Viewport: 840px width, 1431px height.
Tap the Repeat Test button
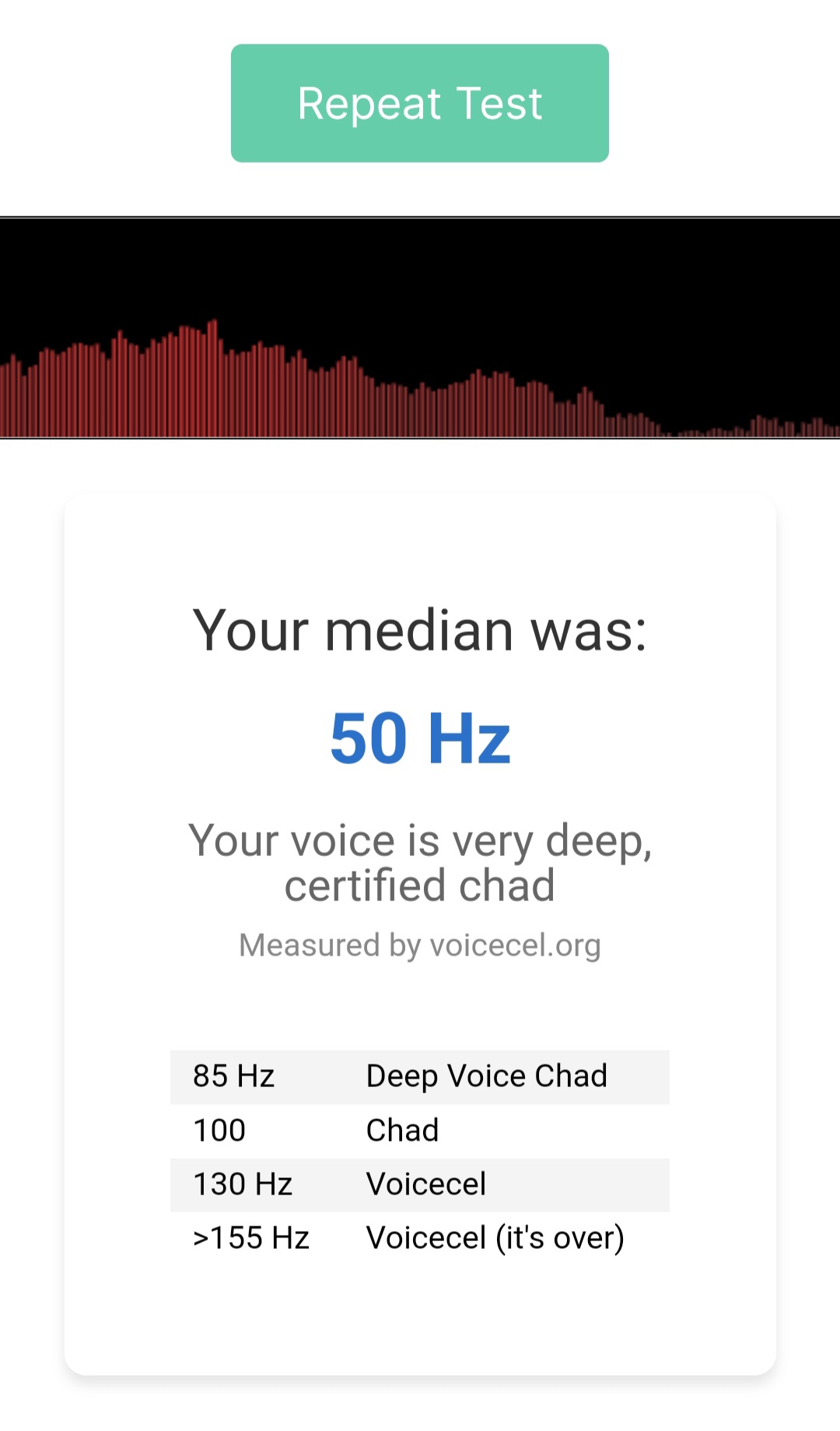click(419, 103)
